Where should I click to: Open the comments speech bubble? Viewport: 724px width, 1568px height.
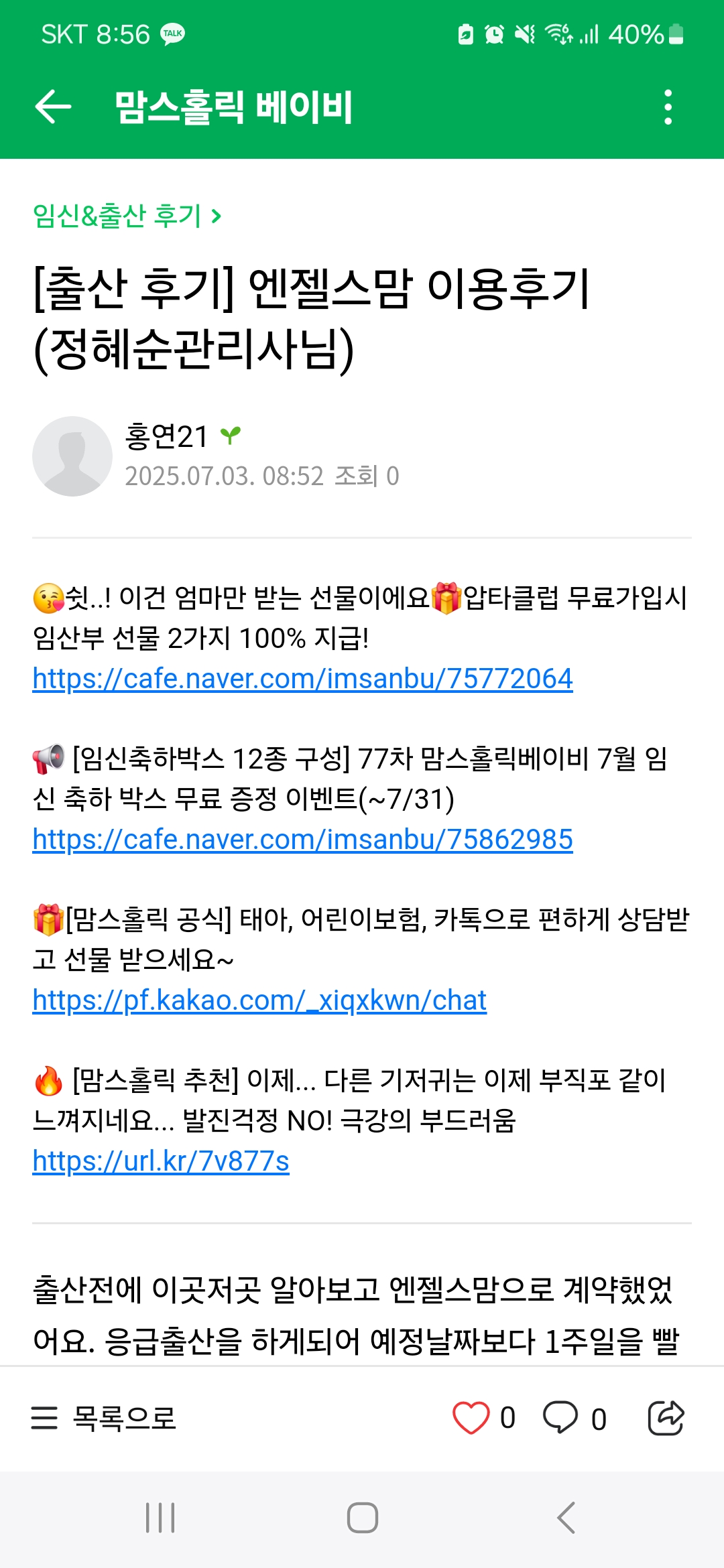(x=560, y=1418)
